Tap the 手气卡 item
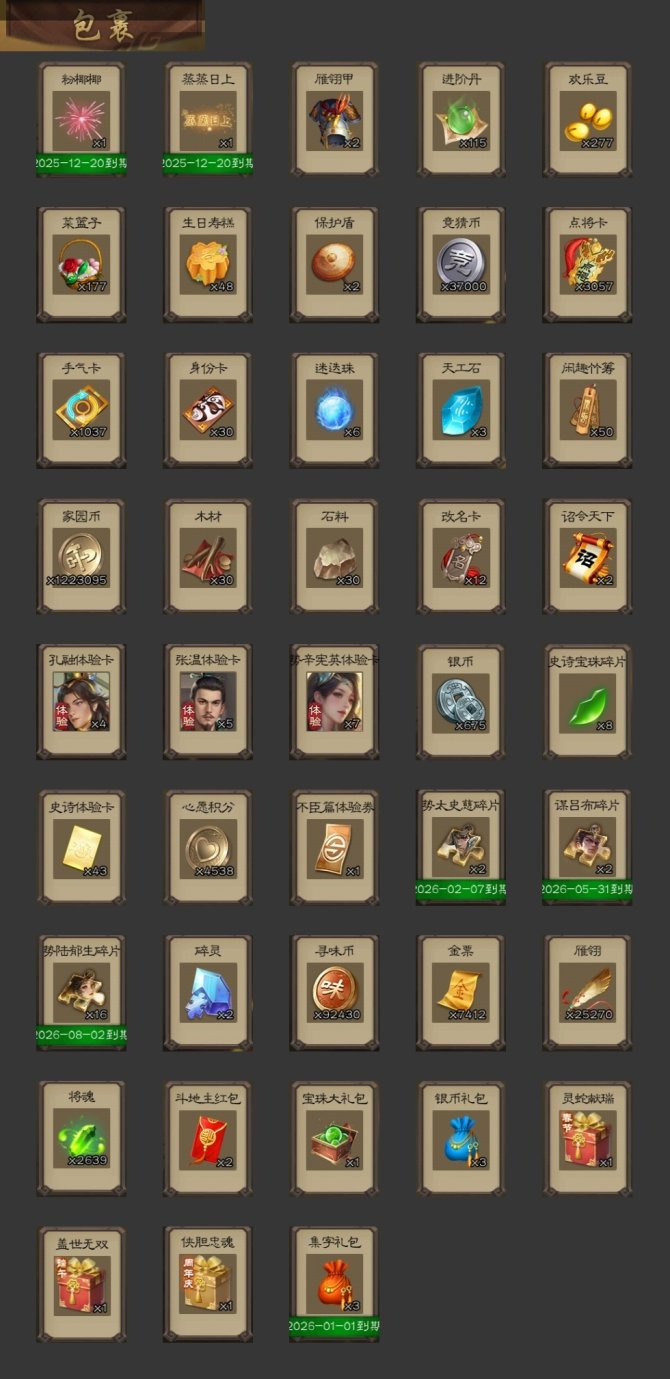Screen dimensions: 670x1379 (x=81, y=410)
